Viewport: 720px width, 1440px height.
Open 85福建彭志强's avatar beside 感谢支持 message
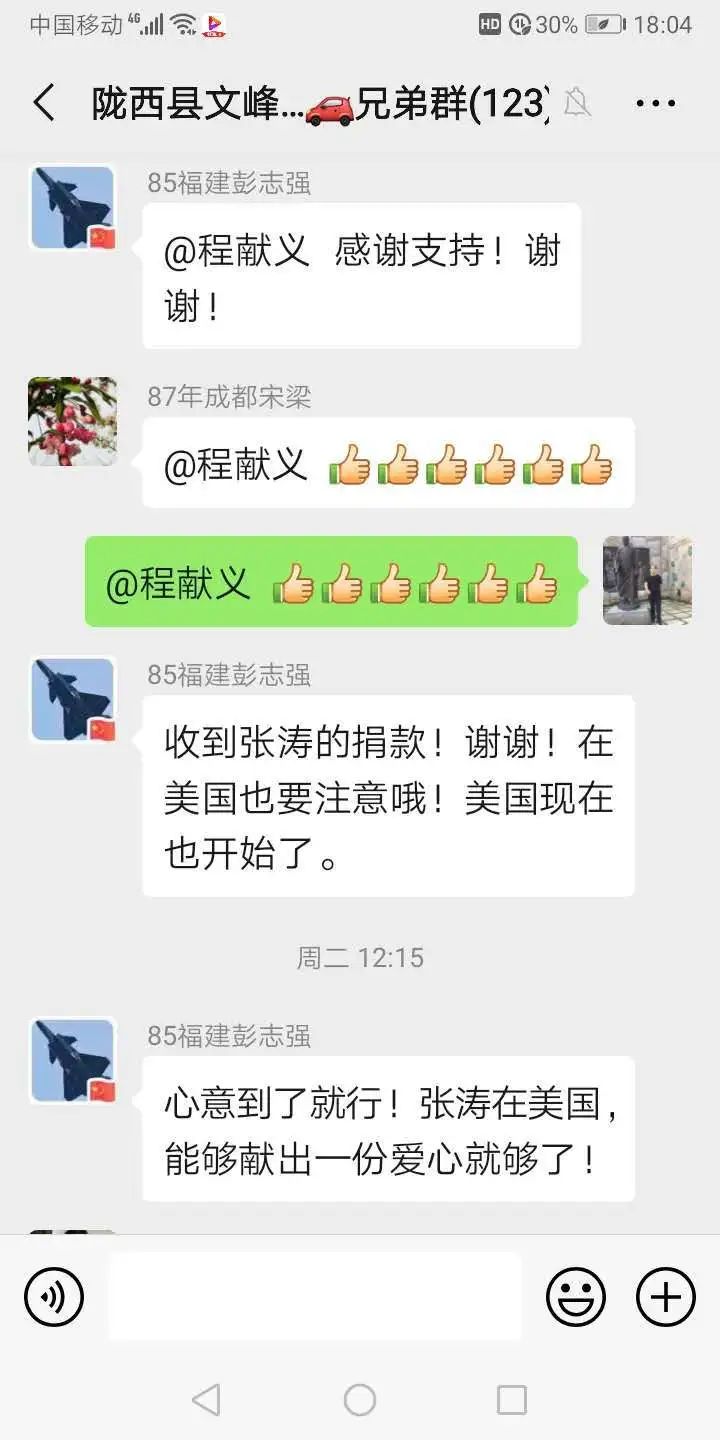point(72,208)
